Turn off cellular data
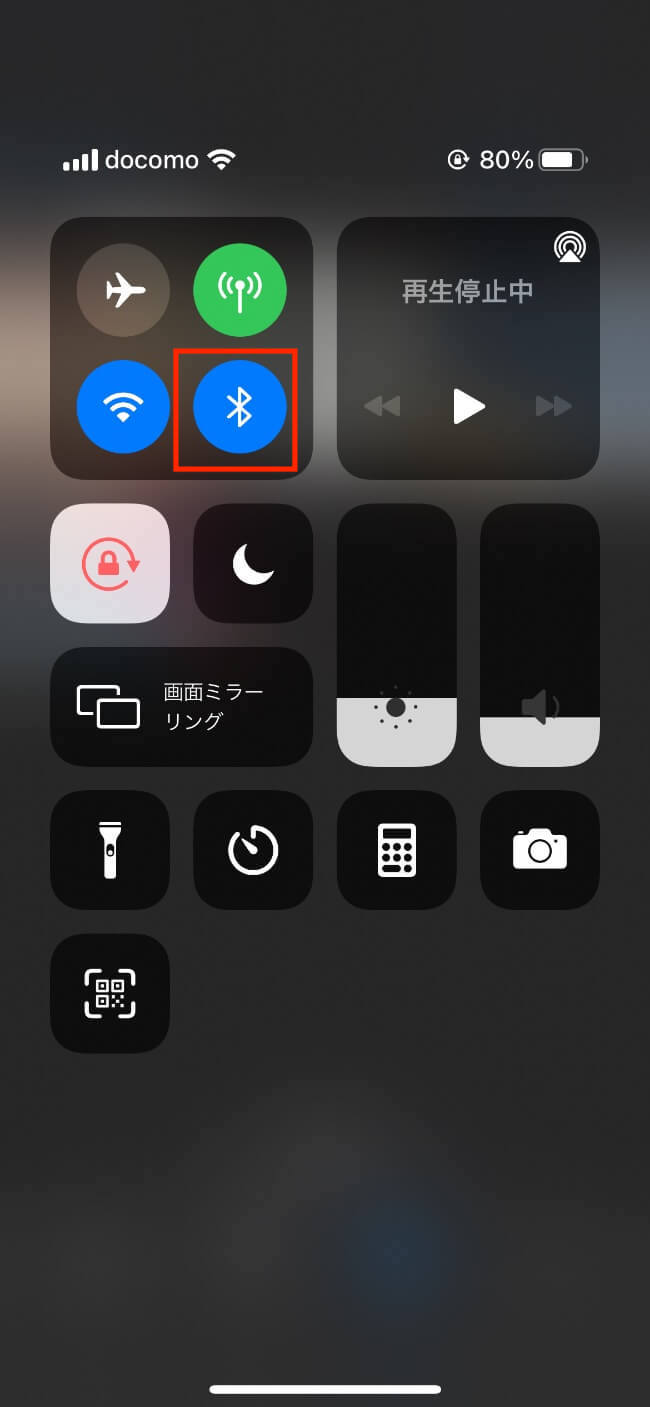650x1407 pixels. pyautogui.click(x=240, y=291)
